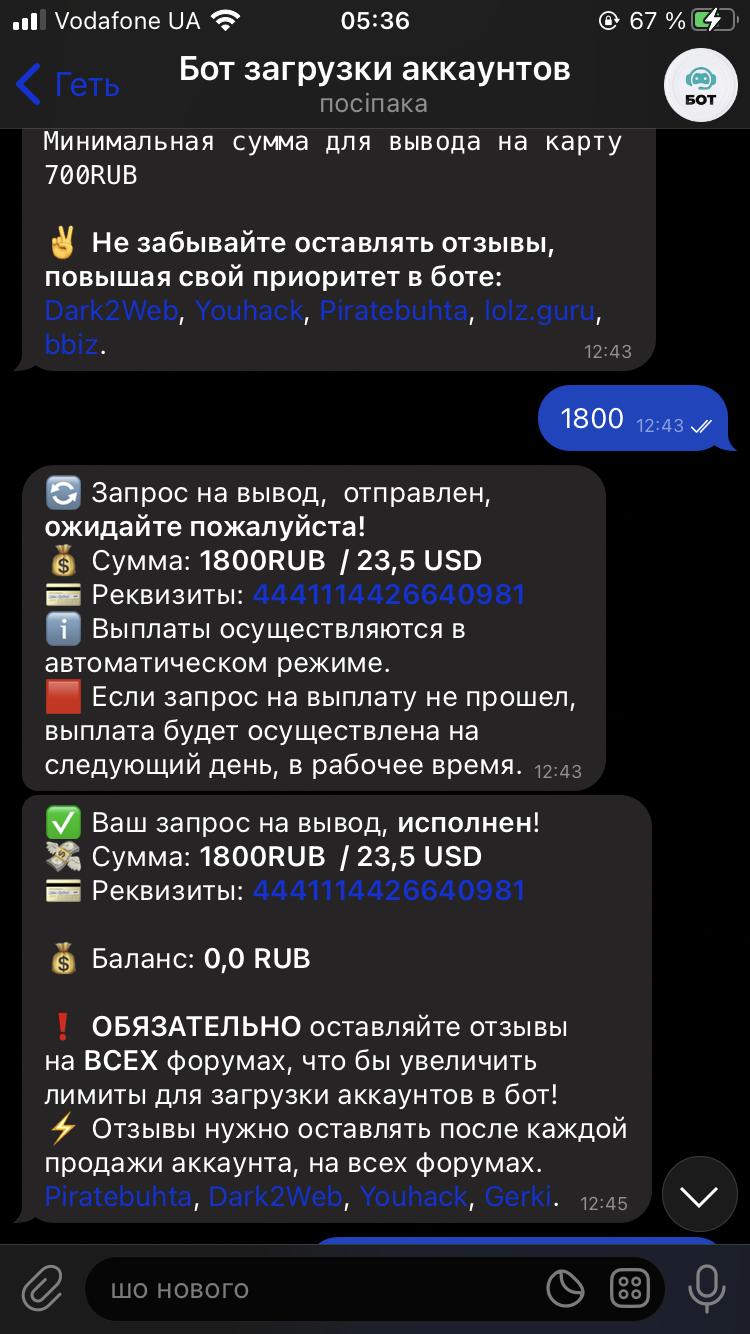Screen dimensions: 750x1334
Task: Tap the microphone to record voice
Action: pos(706,1288)
